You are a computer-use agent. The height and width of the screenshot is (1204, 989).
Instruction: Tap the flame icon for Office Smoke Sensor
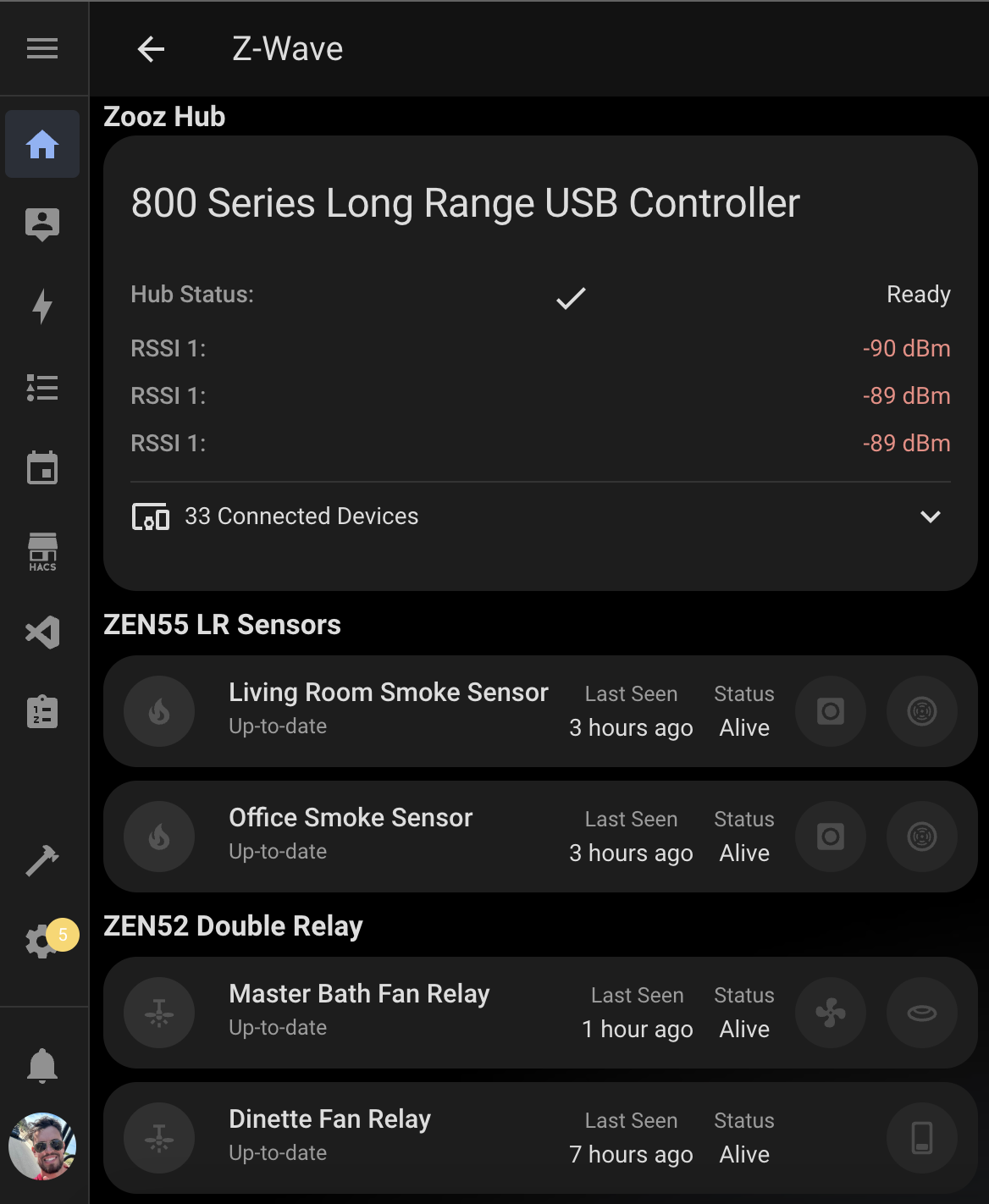point(159,837)
